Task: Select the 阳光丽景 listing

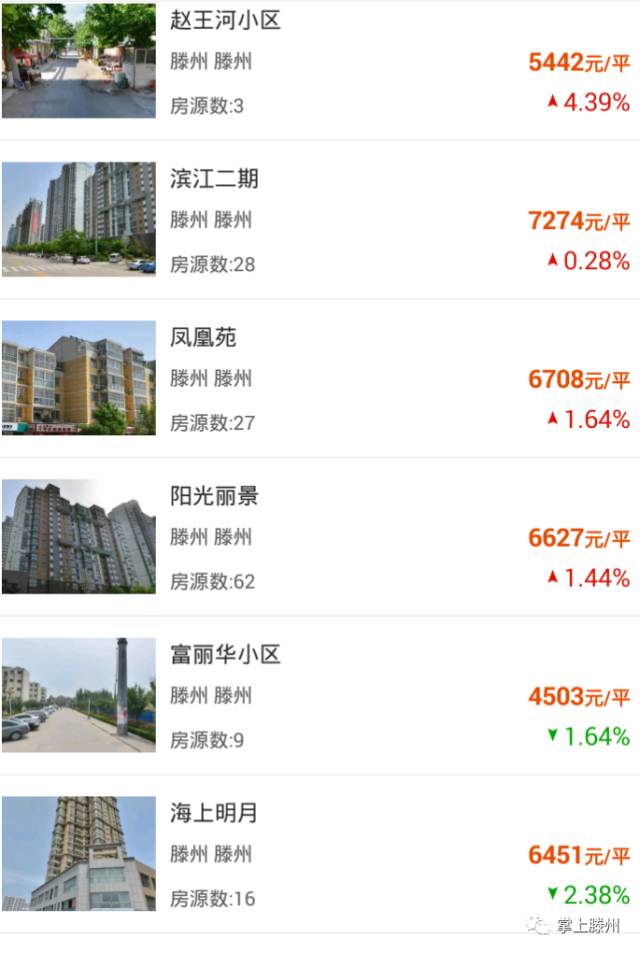Action: [x=214, y=496]
